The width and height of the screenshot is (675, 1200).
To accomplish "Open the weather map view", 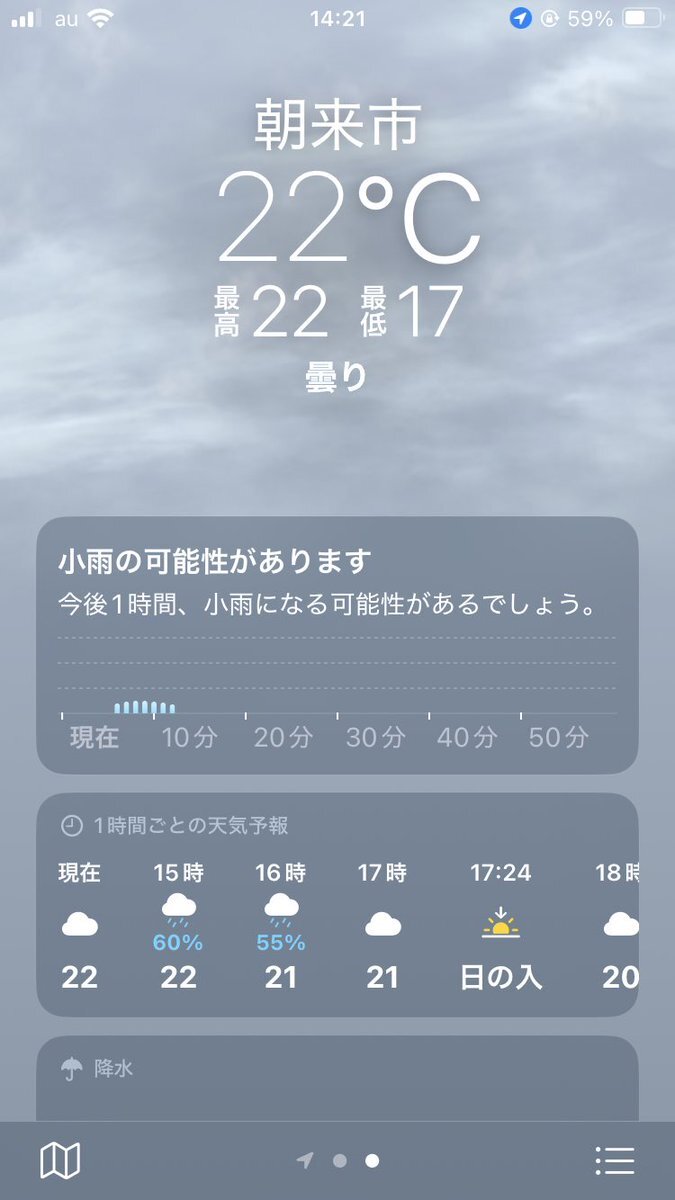I will [60, 1160].
